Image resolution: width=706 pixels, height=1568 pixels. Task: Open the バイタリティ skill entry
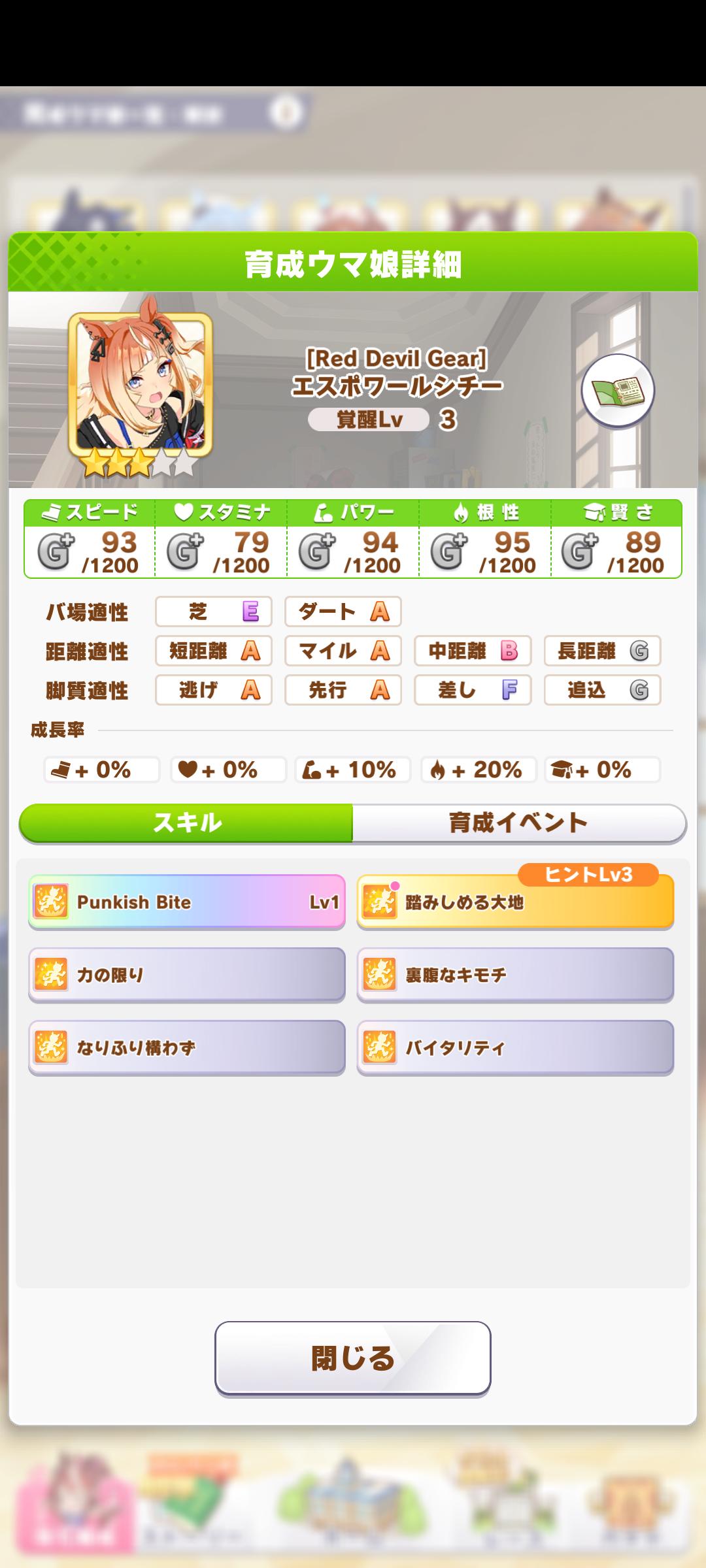[x=515, y=1048]
